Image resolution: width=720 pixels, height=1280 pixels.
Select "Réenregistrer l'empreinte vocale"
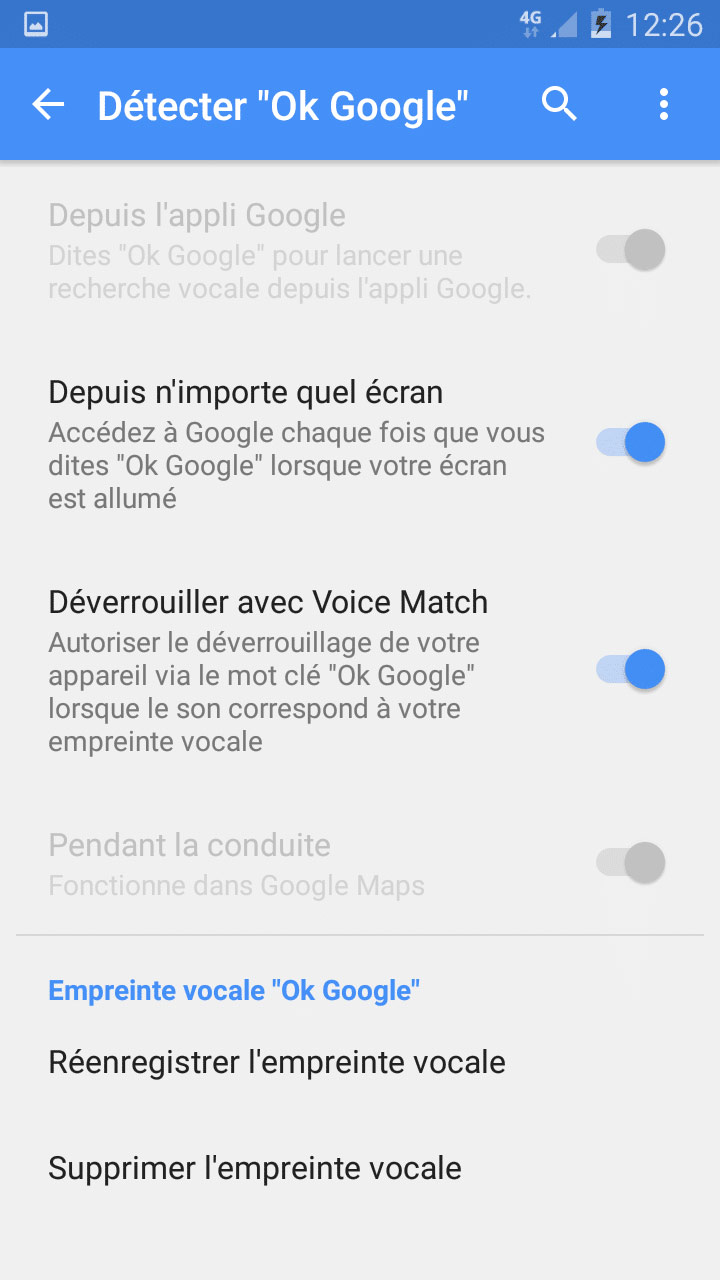tap(360, 1062)
